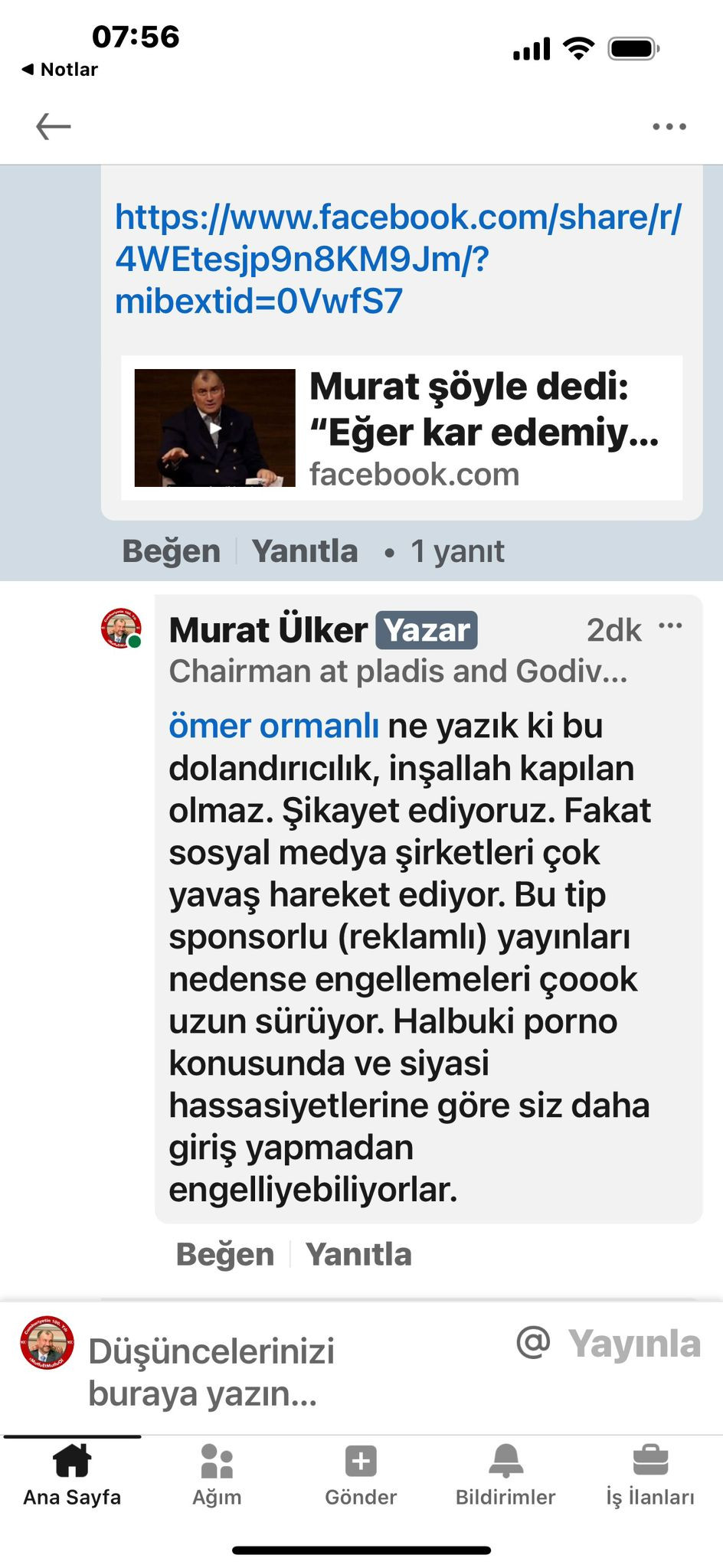This screenshot has height=1568, width=723.
Task: Like Murat Ülker's reply
Action: coord(224,1254)
